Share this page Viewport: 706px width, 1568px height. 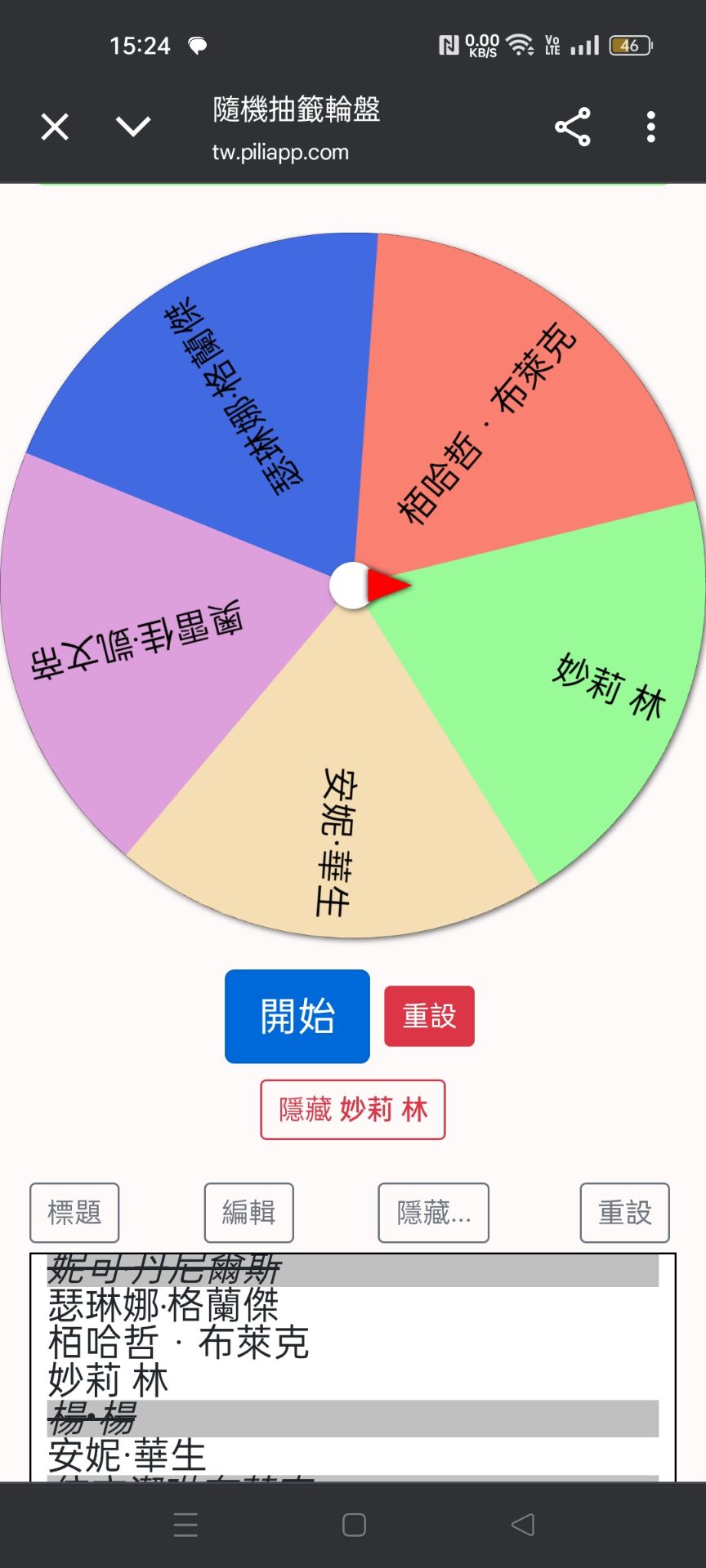click(x=572, y=127)
